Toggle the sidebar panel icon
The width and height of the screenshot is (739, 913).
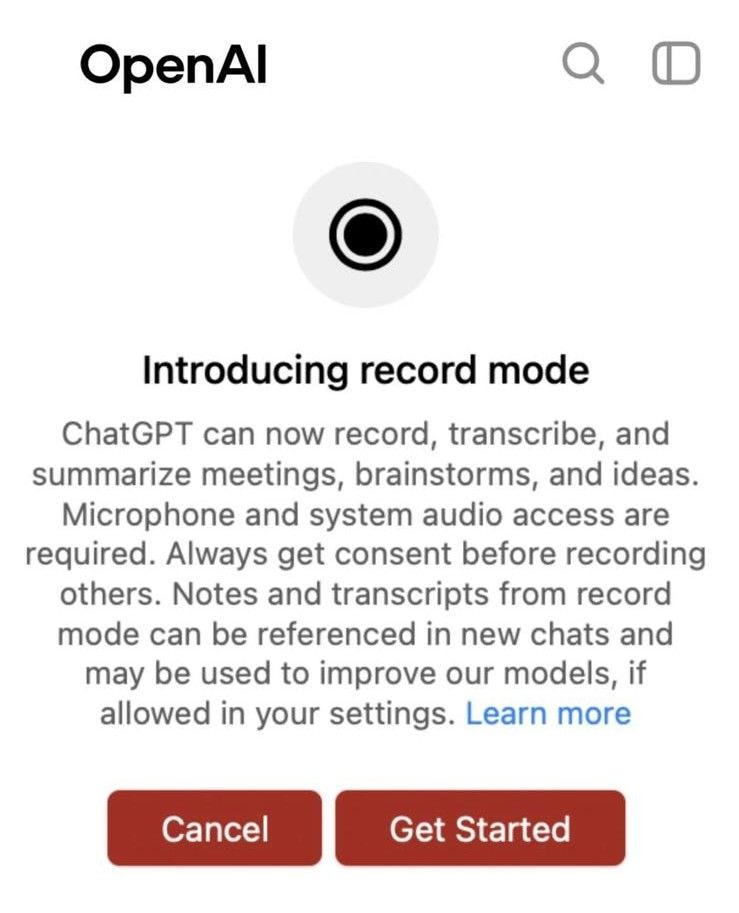point(677,65)
